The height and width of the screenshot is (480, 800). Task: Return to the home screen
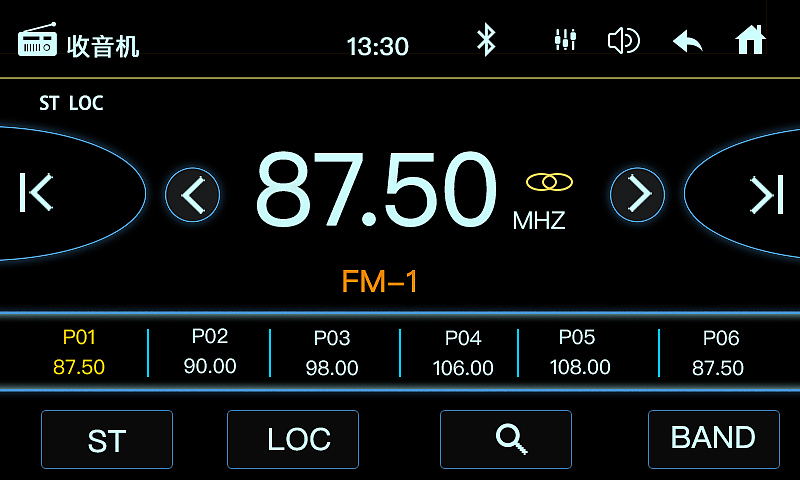pyautogui.click(x=750, y=40)
